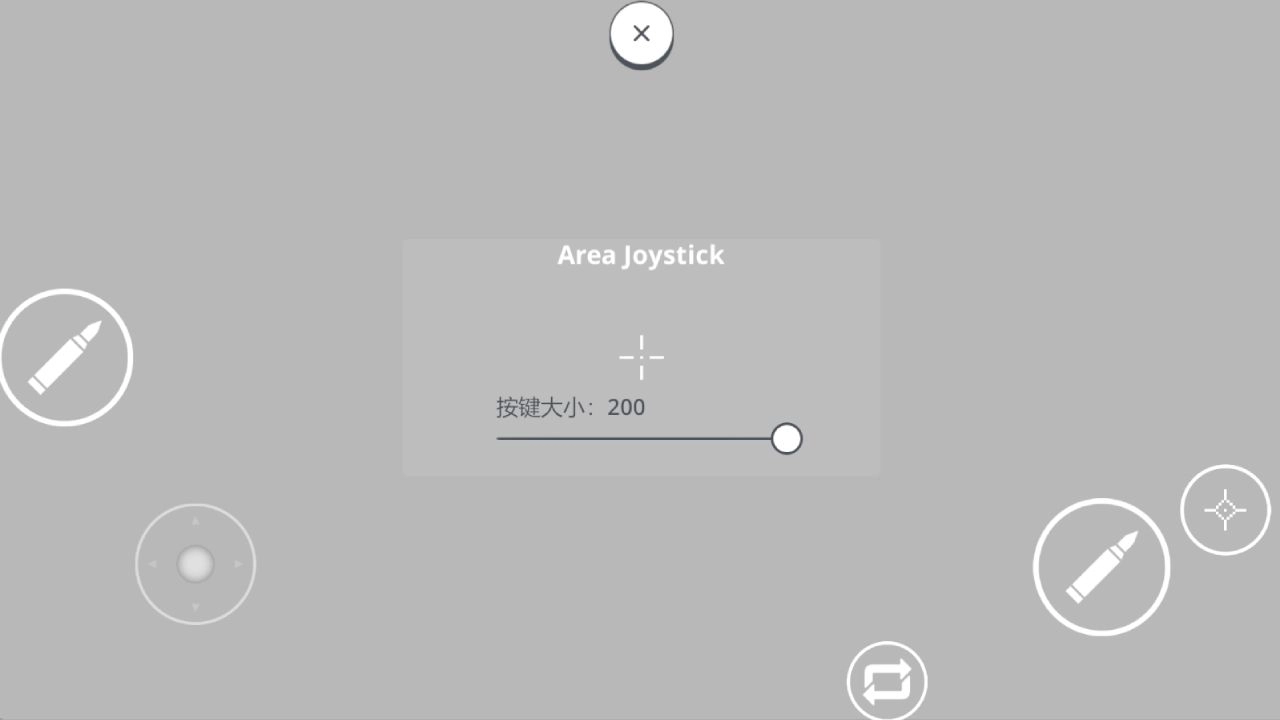Select the bullet fire button beside the aim button
Viewport: 1280px width, 720px height.
coord(1101,567)
